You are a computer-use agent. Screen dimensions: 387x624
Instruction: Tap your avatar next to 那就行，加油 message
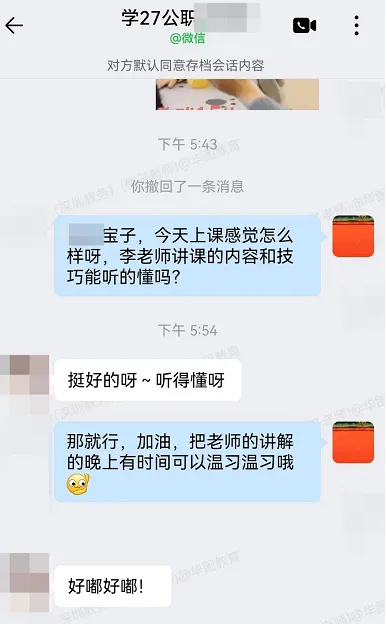(353, 442)
